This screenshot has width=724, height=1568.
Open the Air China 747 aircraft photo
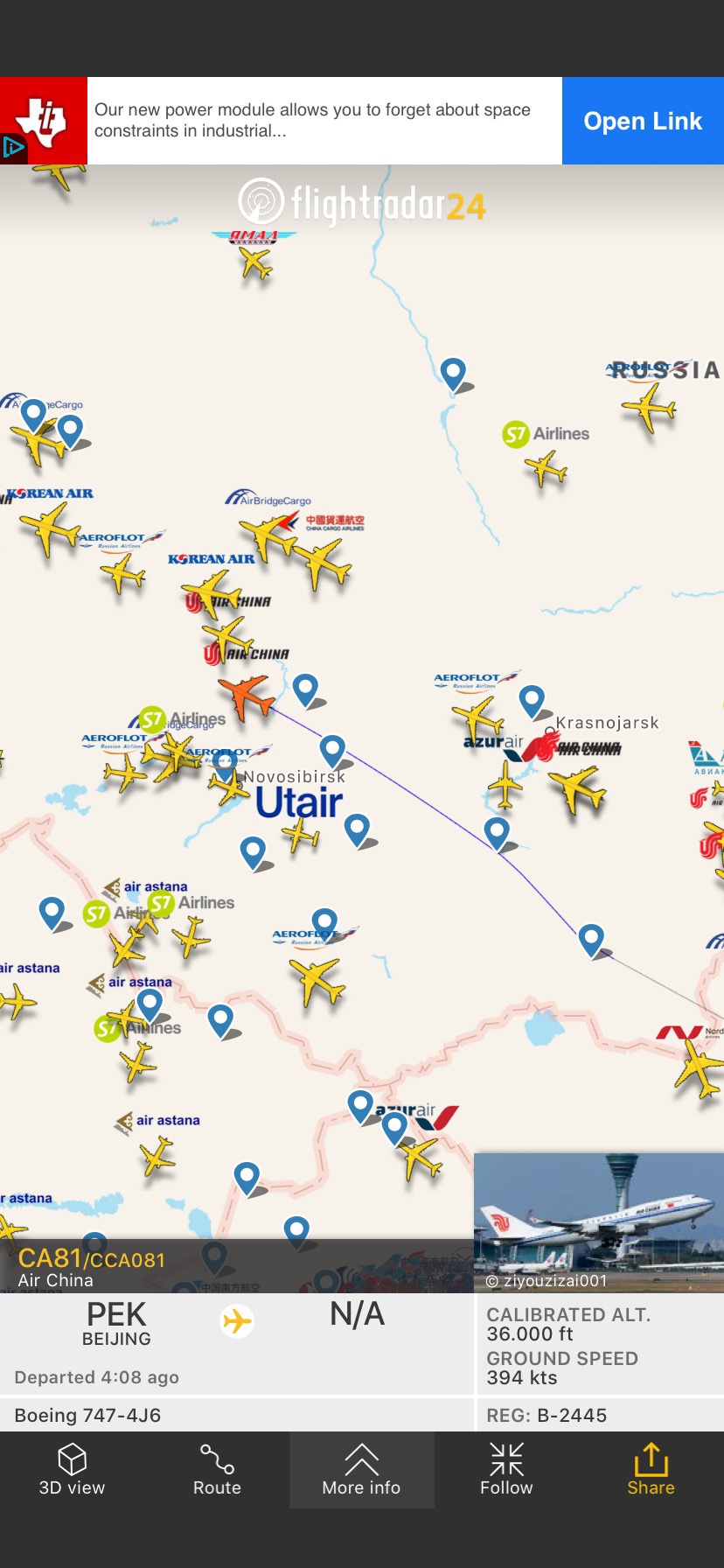[x=599, y=1222]
